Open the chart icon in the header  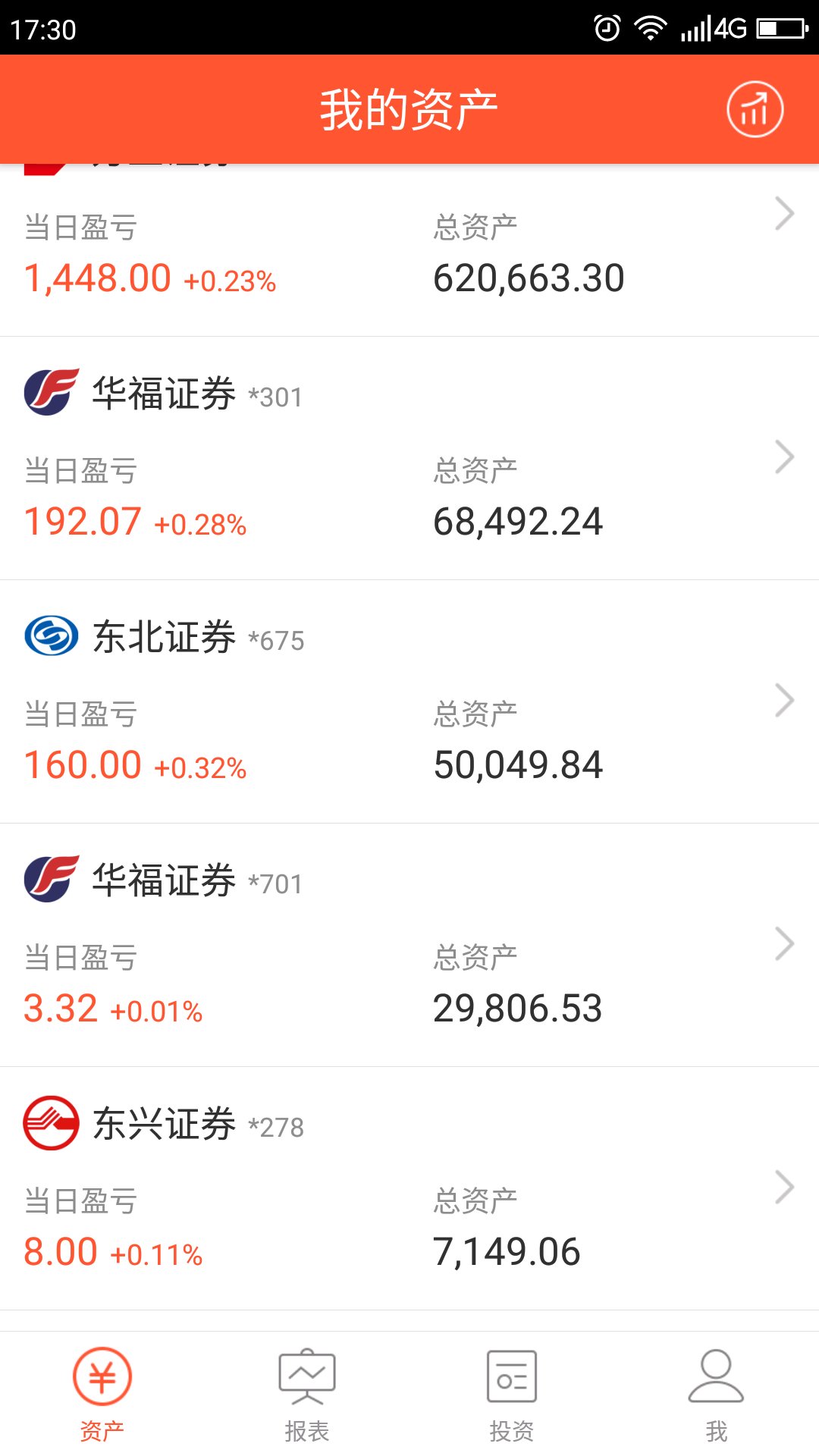755,109
